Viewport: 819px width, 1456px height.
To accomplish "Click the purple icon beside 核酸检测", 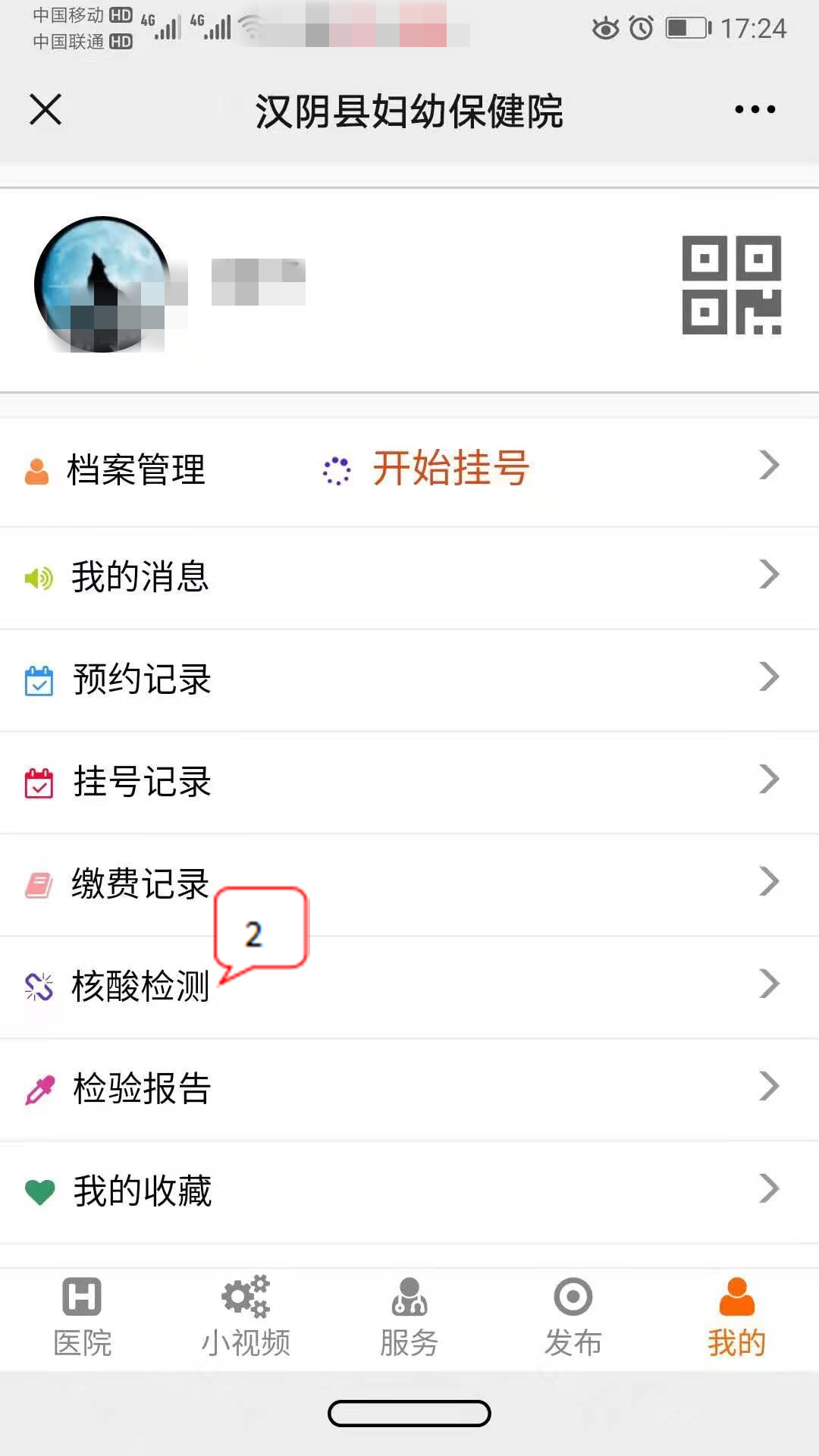I will click(39, 986).
